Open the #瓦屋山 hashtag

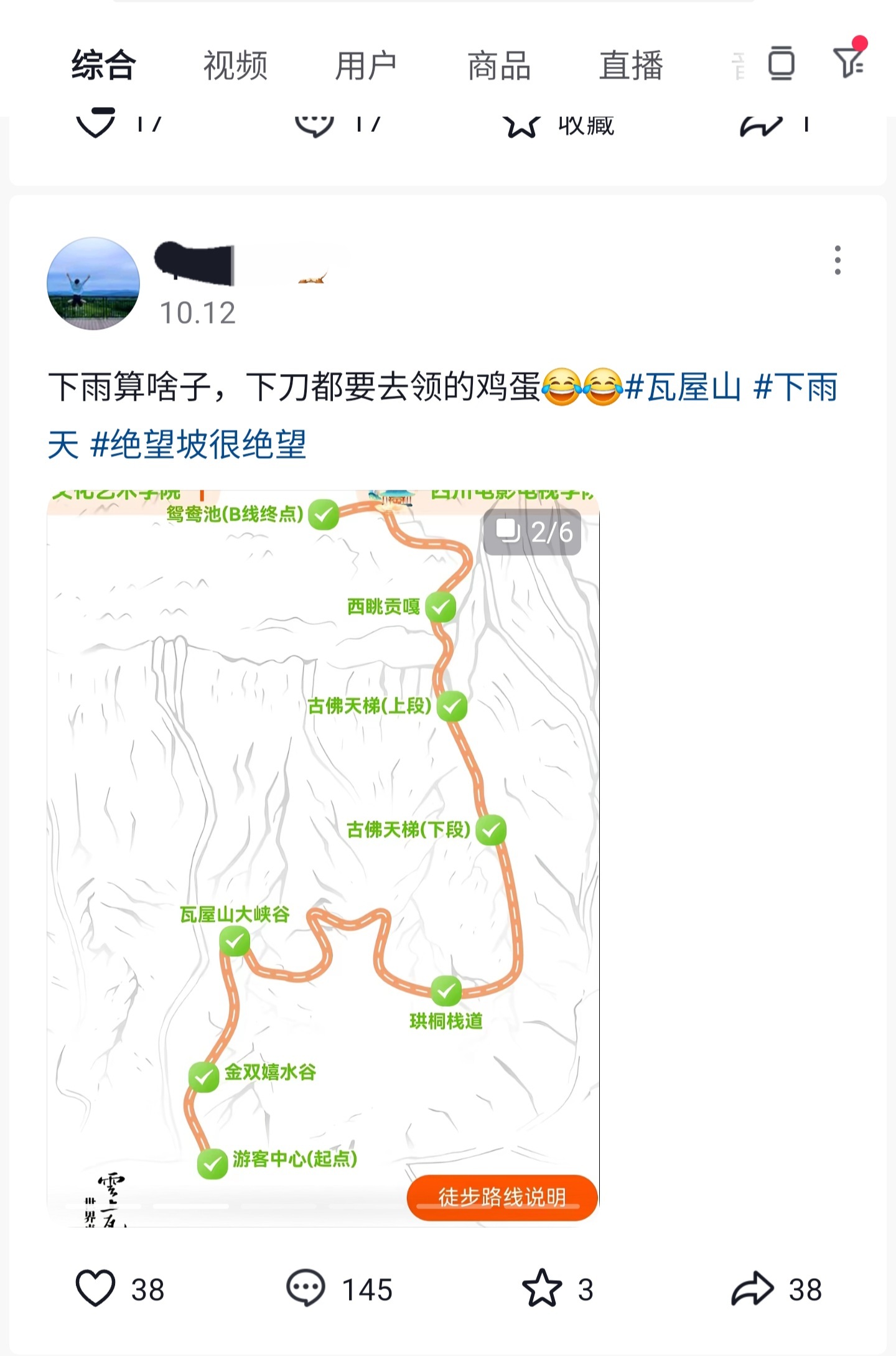point(683,387)
